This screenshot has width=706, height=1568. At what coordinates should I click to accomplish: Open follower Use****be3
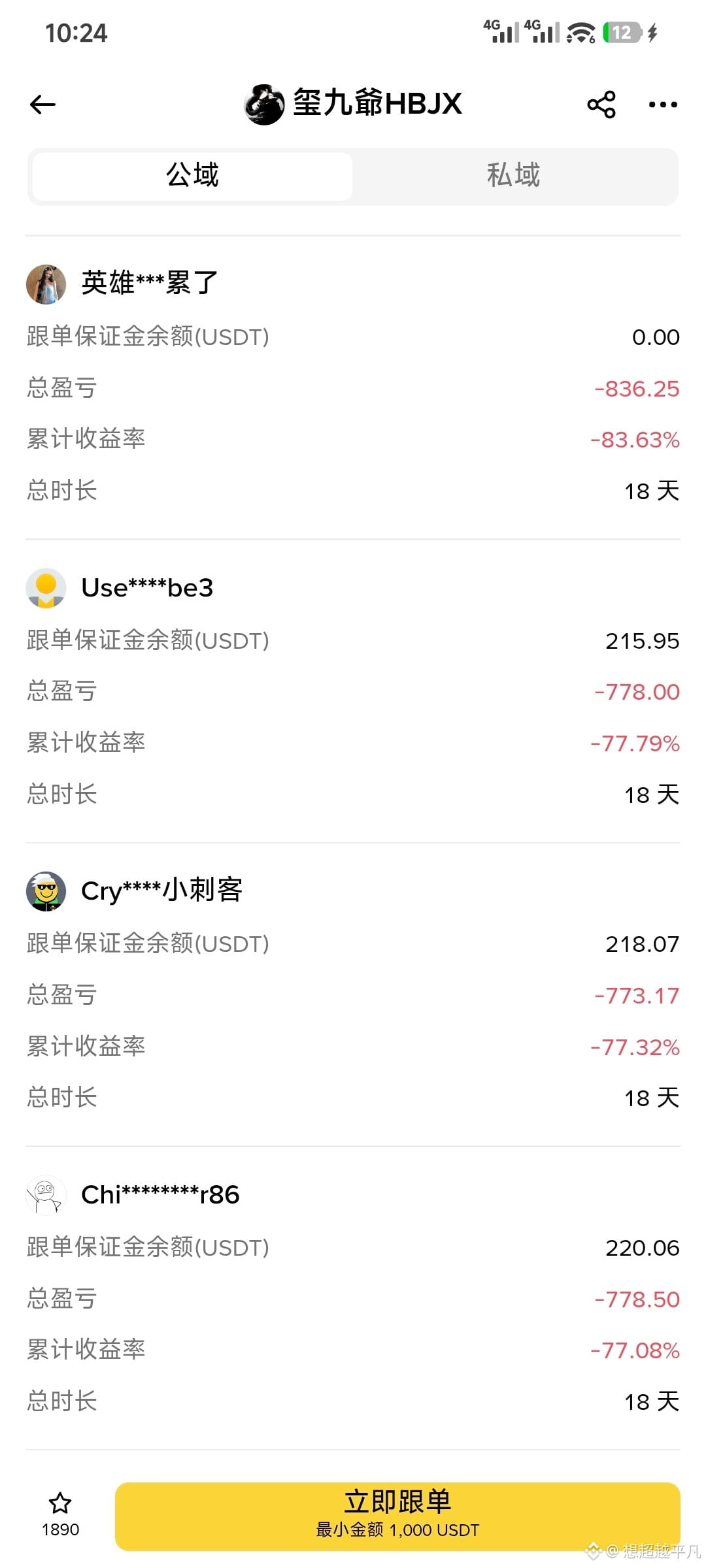coord(148,588)
